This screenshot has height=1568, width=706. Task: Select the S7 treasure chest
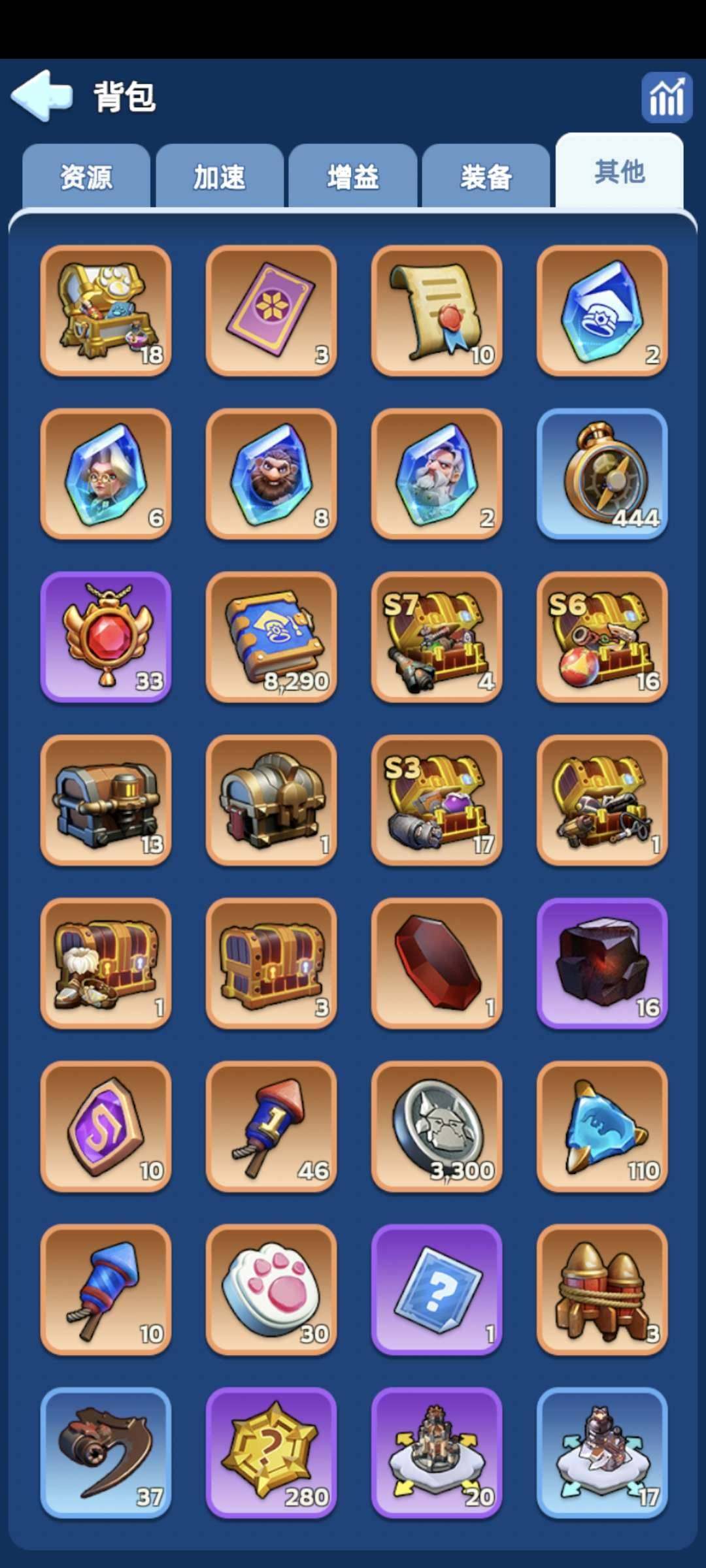(437, 637)
